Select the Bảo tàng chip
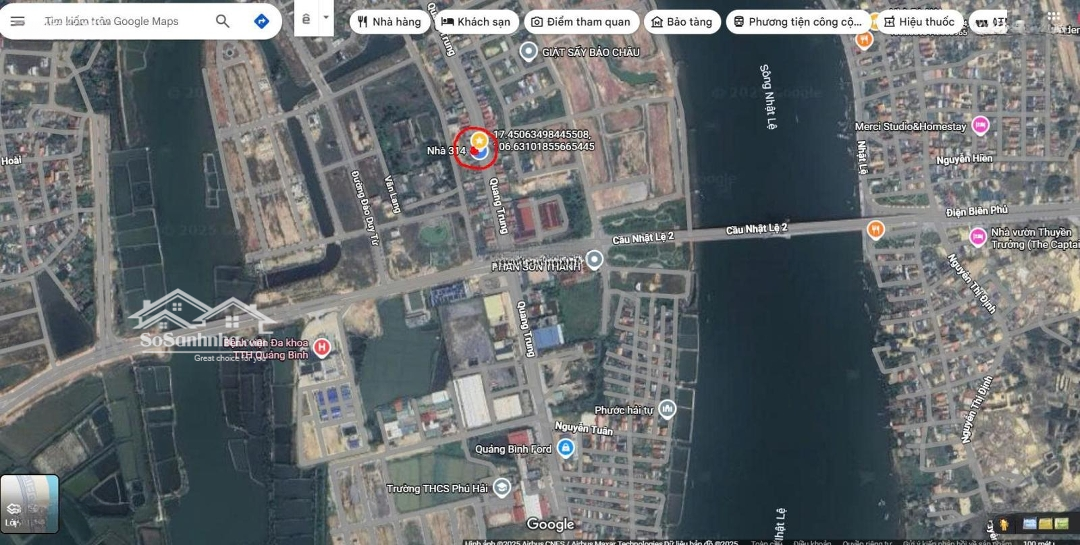1080x545 pixels. (681, 22)
